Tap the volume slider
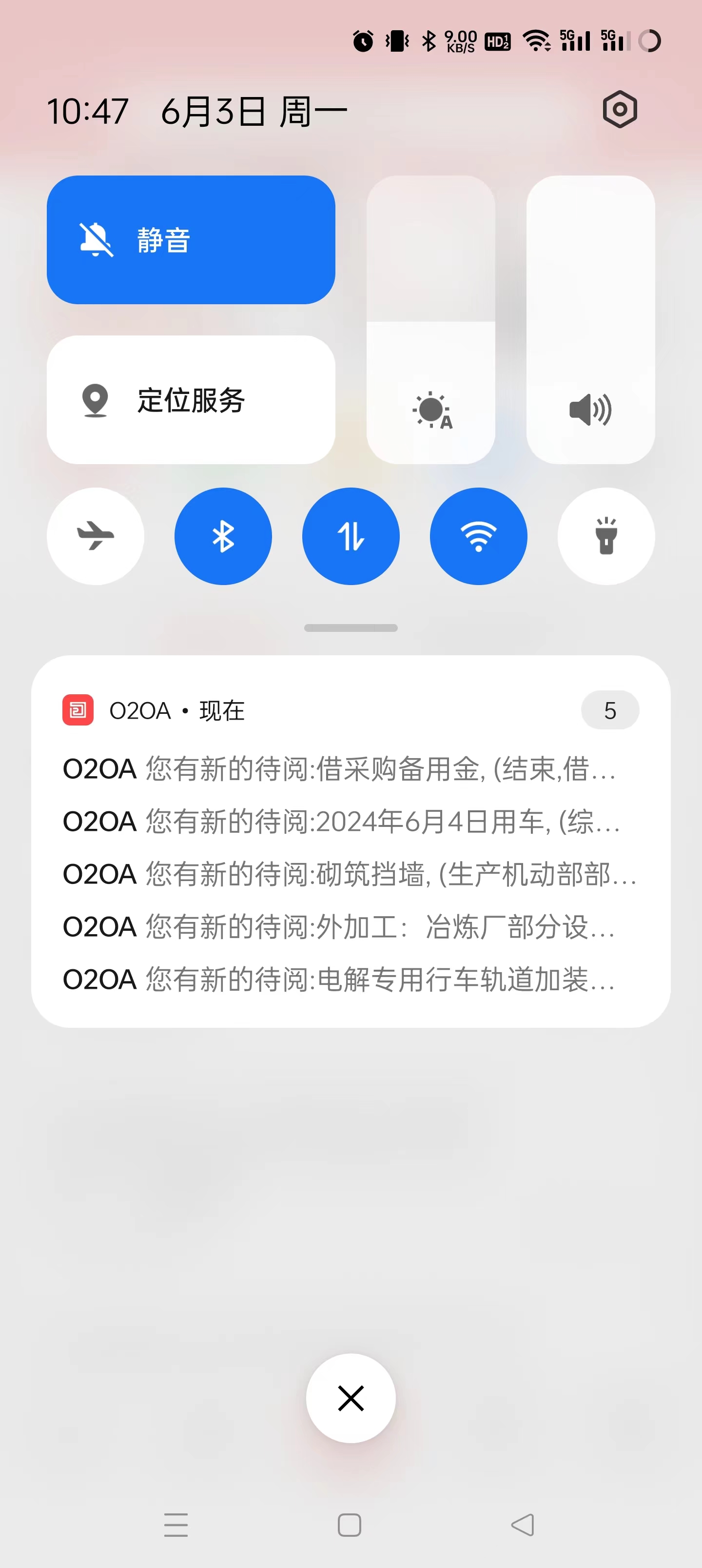 click(590, 320)
